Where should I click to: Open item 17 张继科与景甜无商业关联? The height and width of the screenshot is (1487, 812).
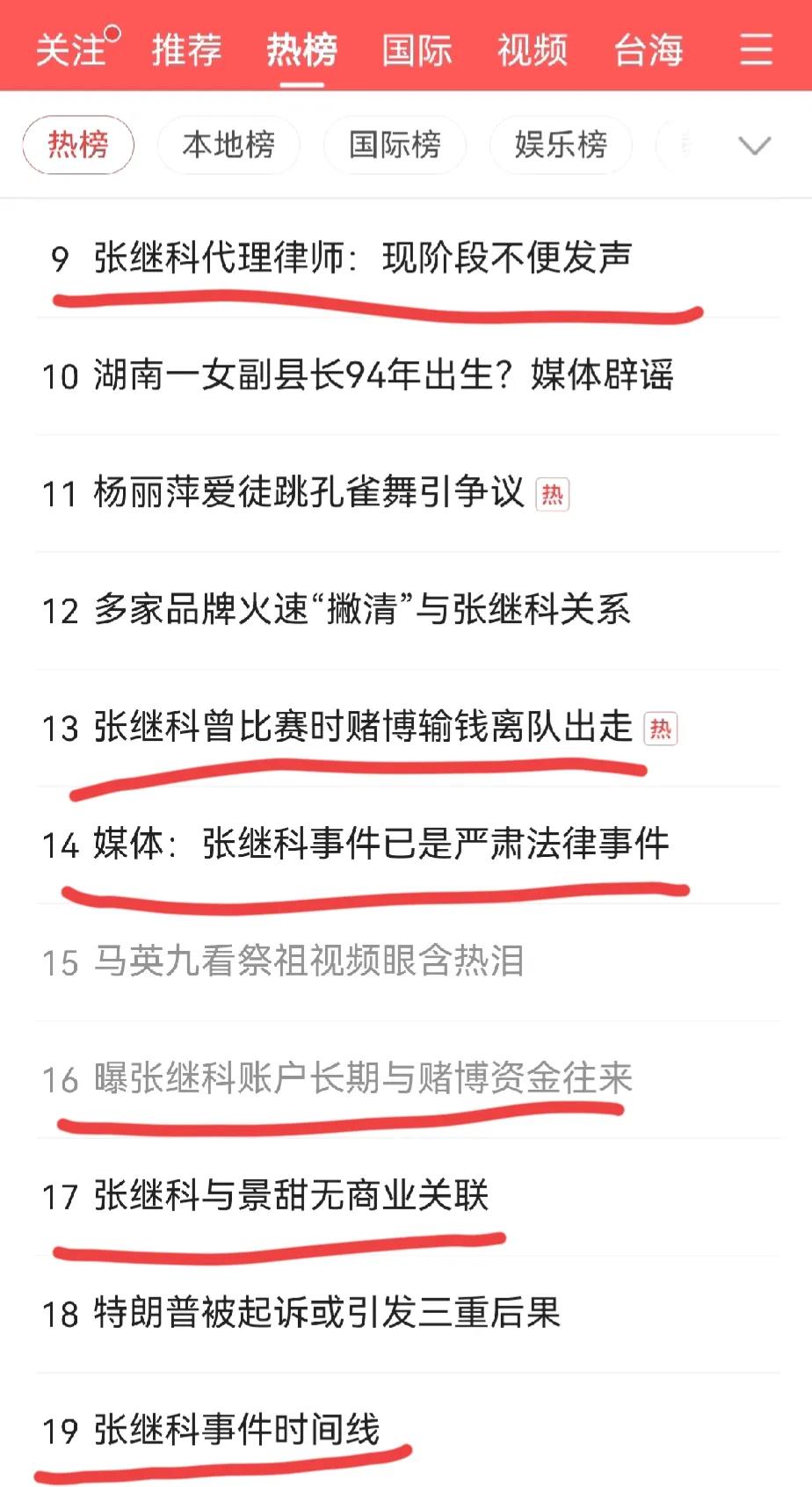click(x=408, y=1196)
